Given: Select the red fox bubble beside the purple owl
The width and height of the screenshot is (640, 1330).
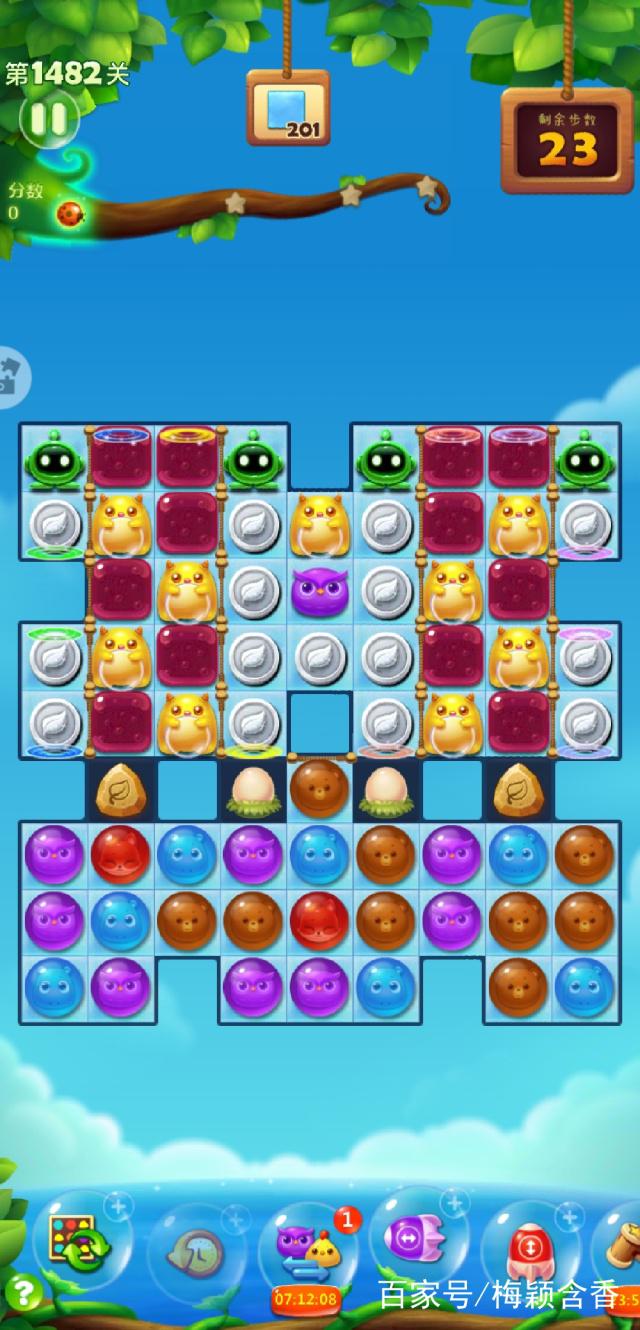Looking at the screenshot, I should point(121,854).
